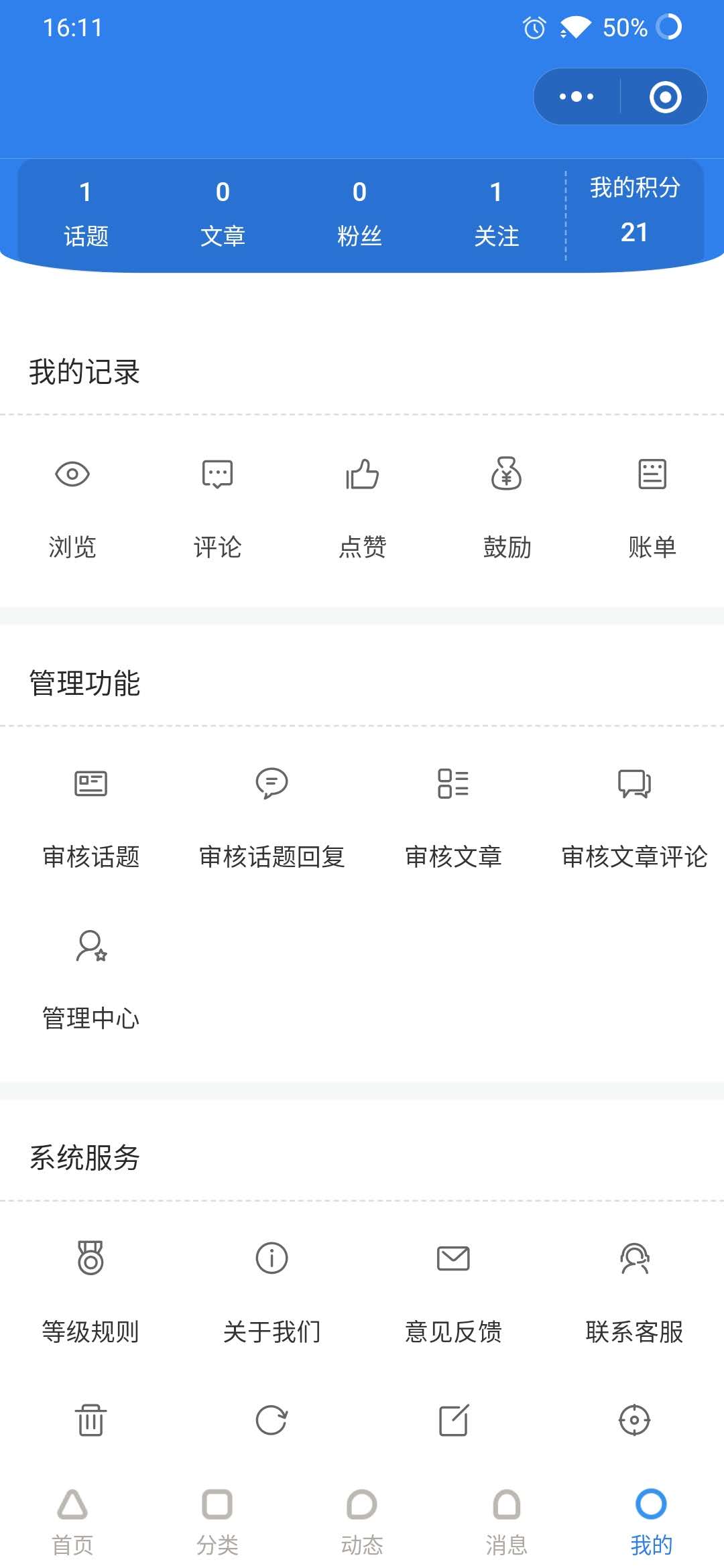Switch to the Home tab (首页)

click(72, 1522)
